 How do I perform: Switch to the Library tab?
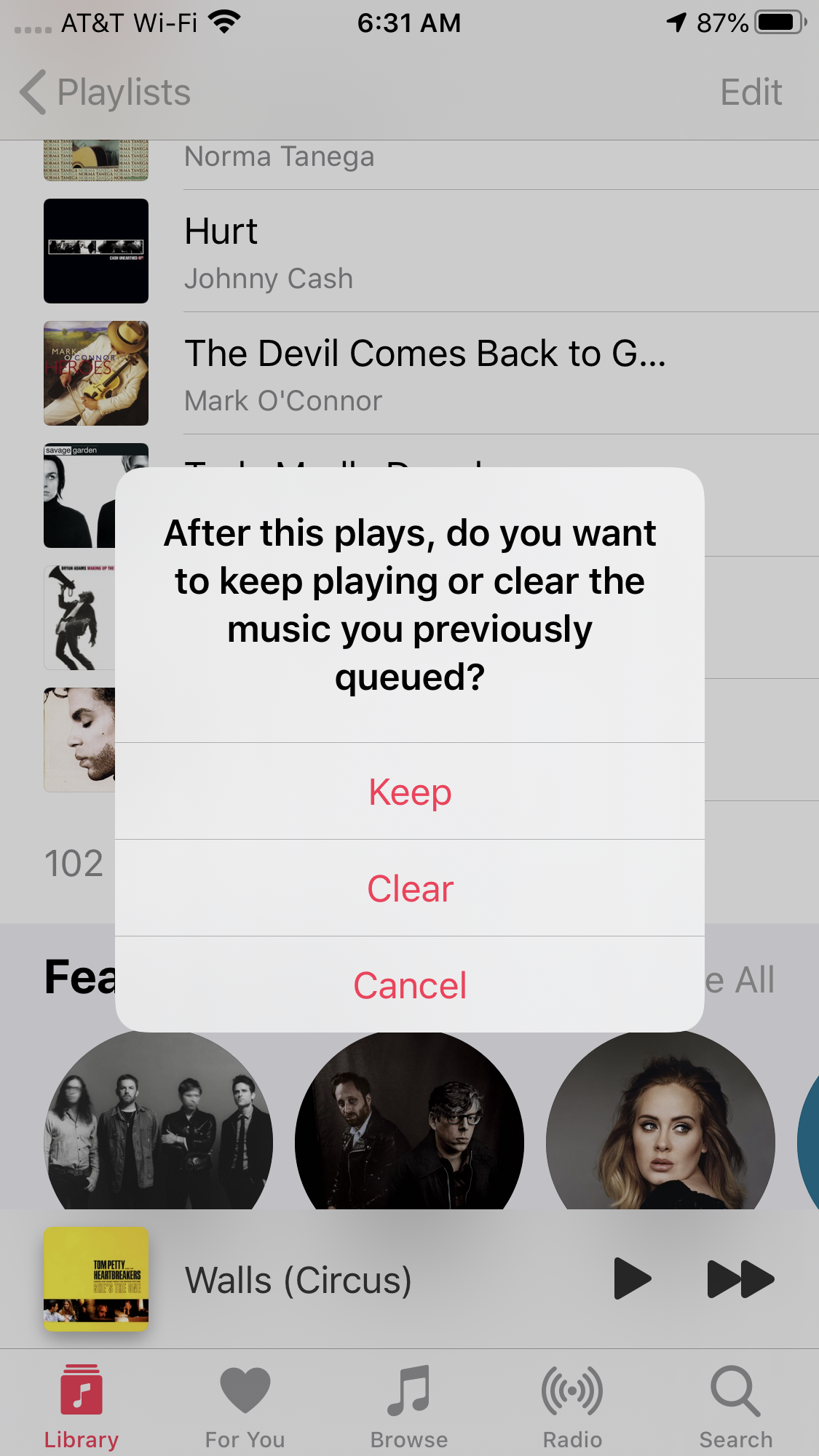(82, 1405)
